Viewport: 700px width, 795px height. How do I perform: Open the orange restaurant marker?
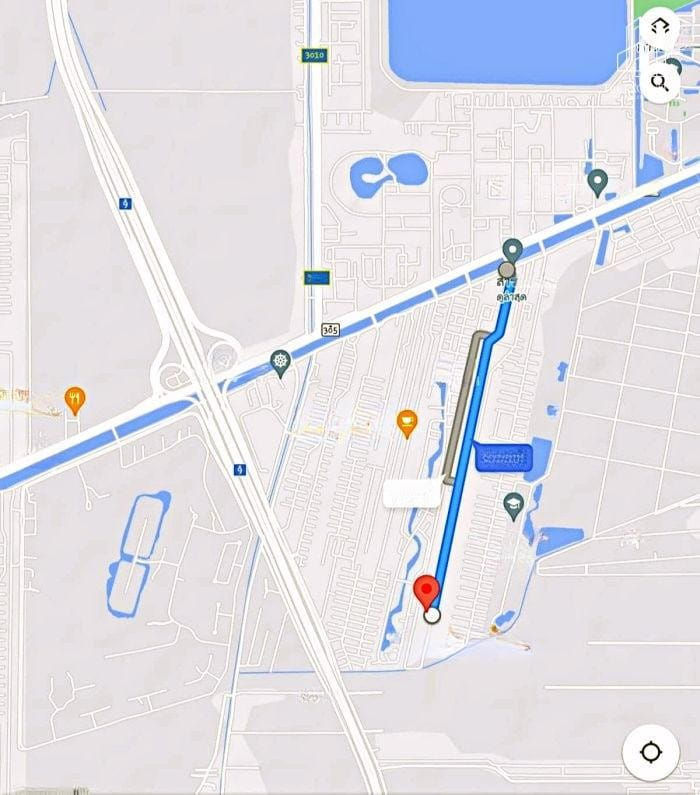pos(75,401)
